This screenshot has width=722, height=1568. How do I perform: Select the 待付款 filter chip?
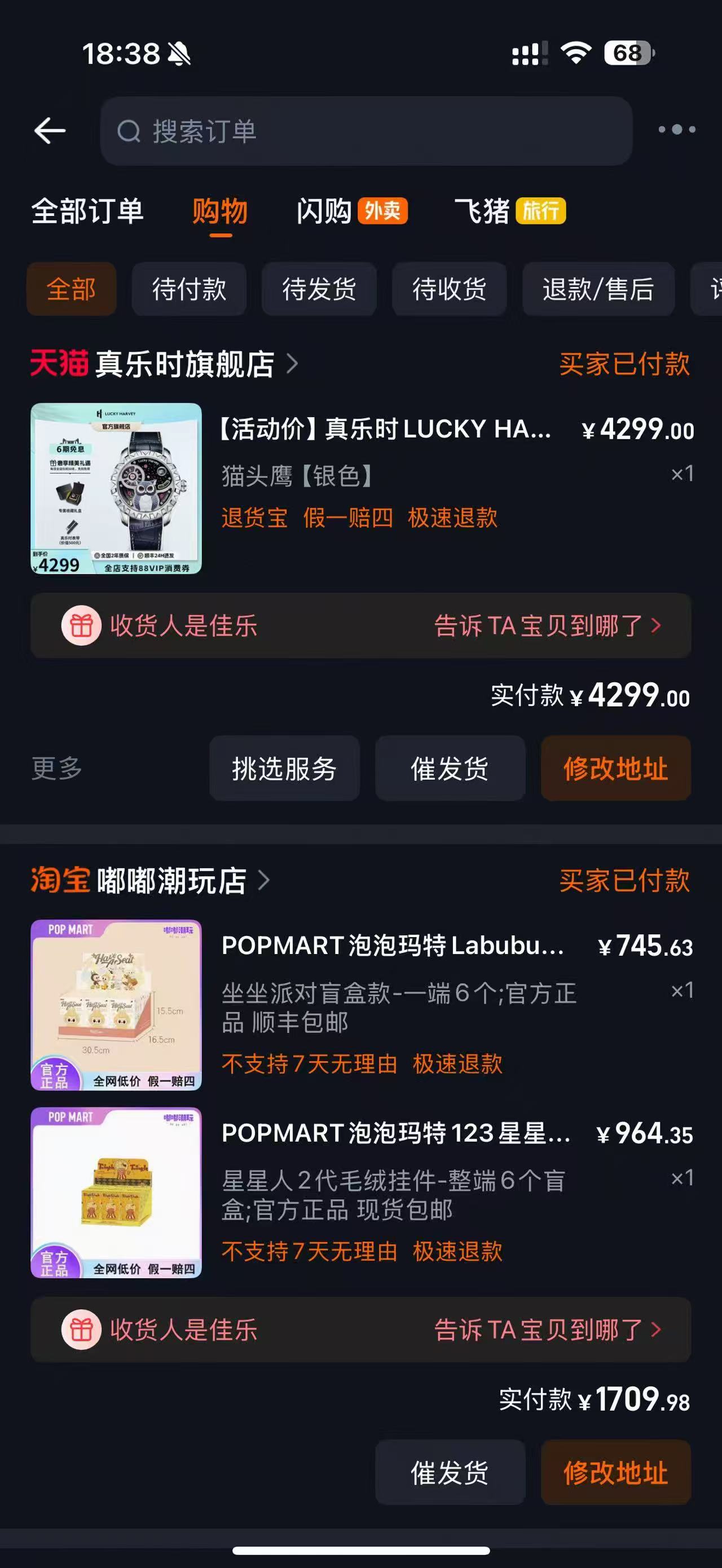click(x=189, y=289)
